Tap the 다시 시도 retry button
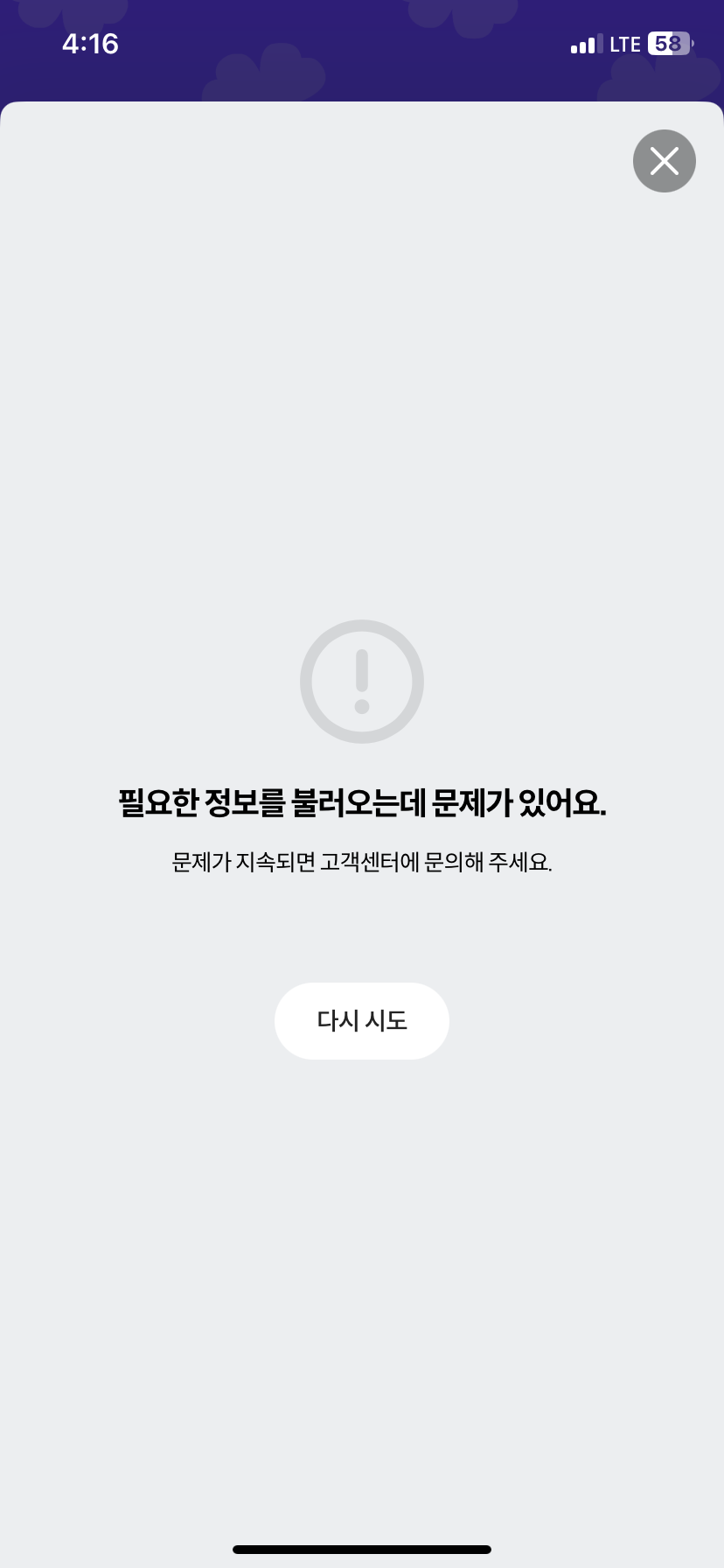This screenshot has width=724, height=1568. (362, 1020)
